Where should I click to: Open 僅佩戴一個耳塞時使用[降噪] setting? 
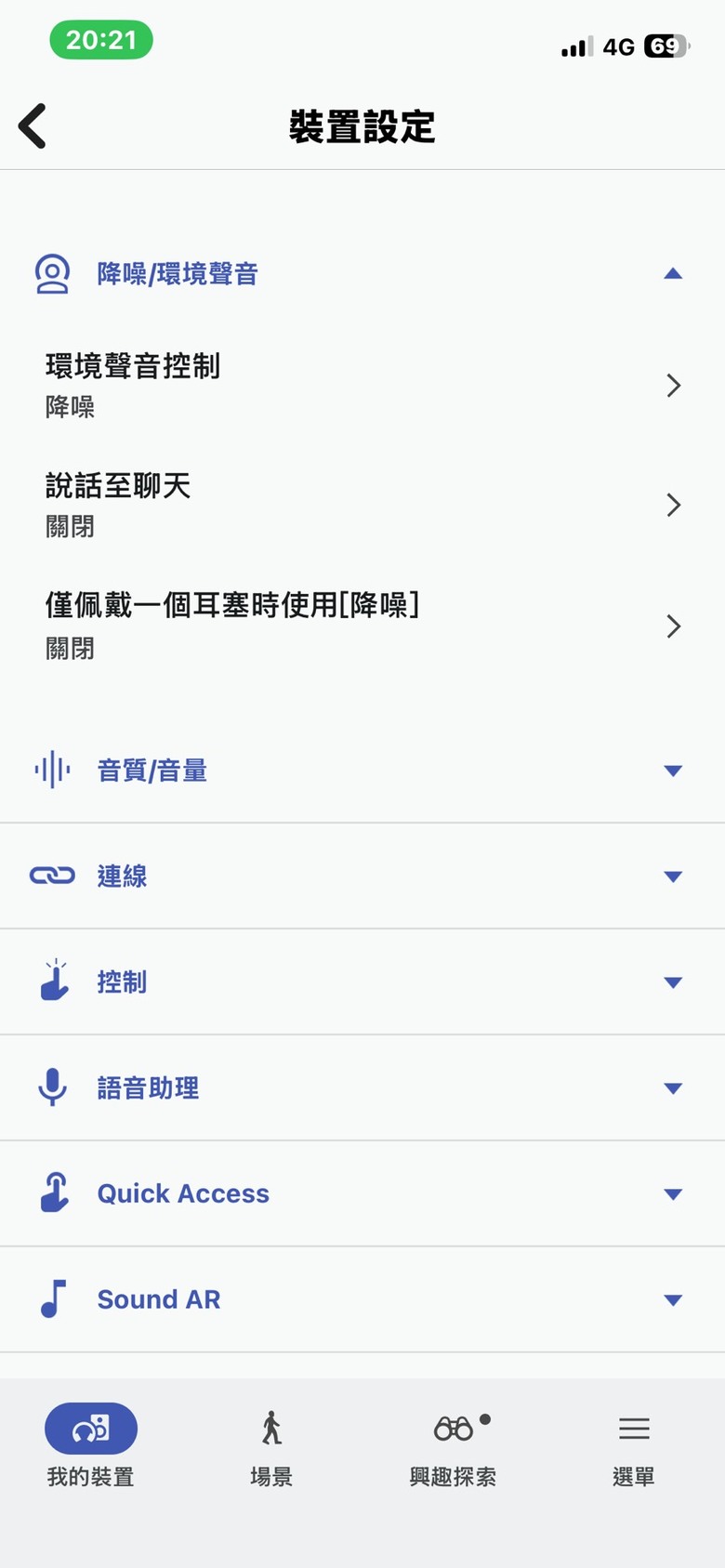[x=362, y=626]
